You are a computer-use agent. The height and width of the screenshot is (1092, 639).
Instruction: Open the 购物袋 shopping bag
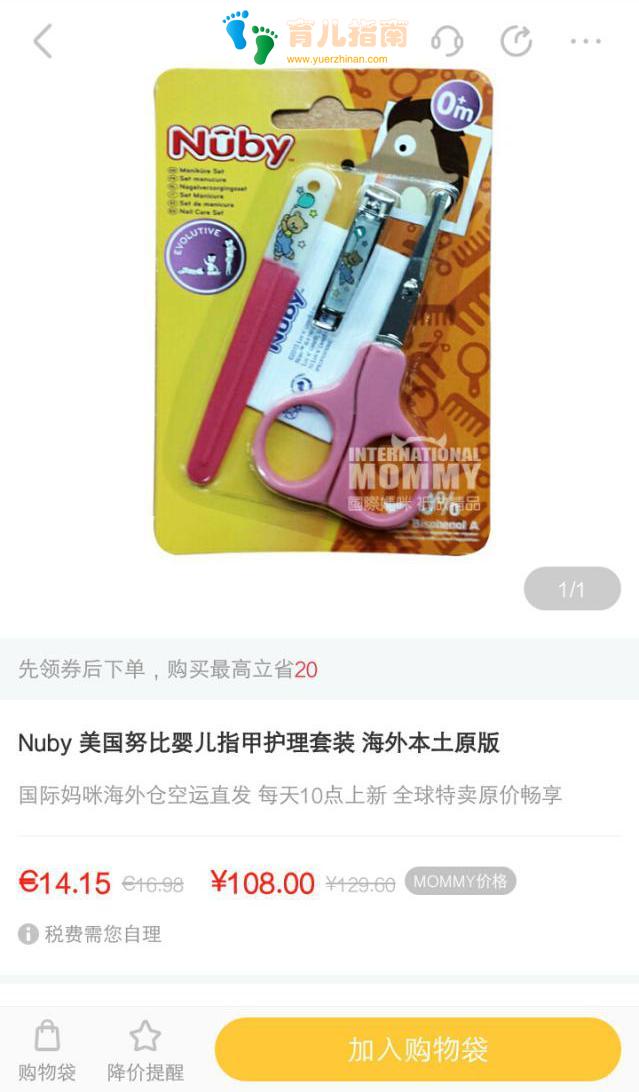(47, 1050)
